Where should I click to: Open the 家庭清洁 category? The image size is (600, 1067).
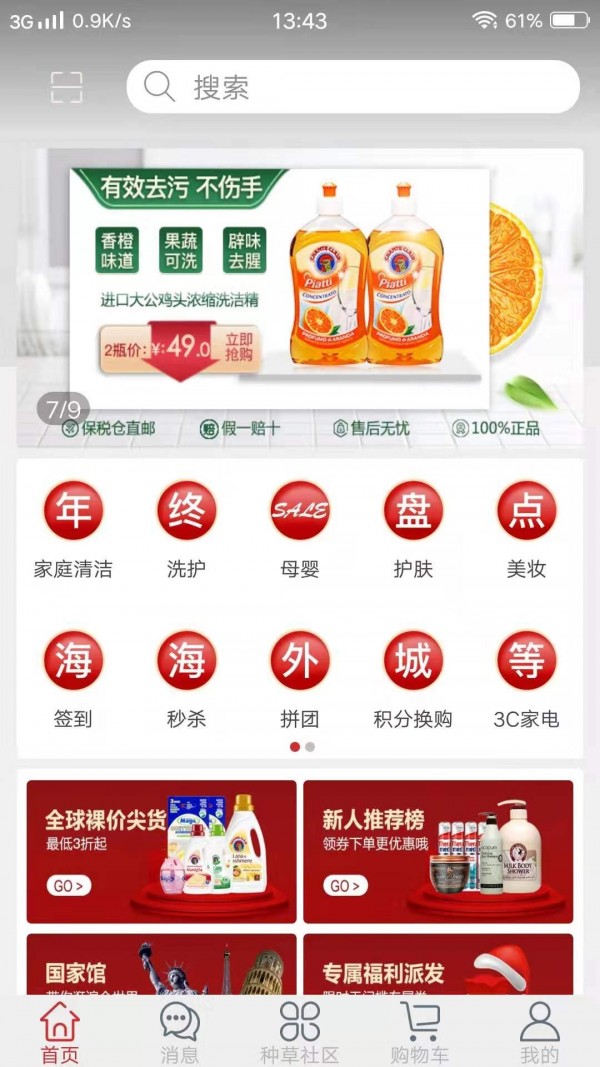tap(73, 528)
